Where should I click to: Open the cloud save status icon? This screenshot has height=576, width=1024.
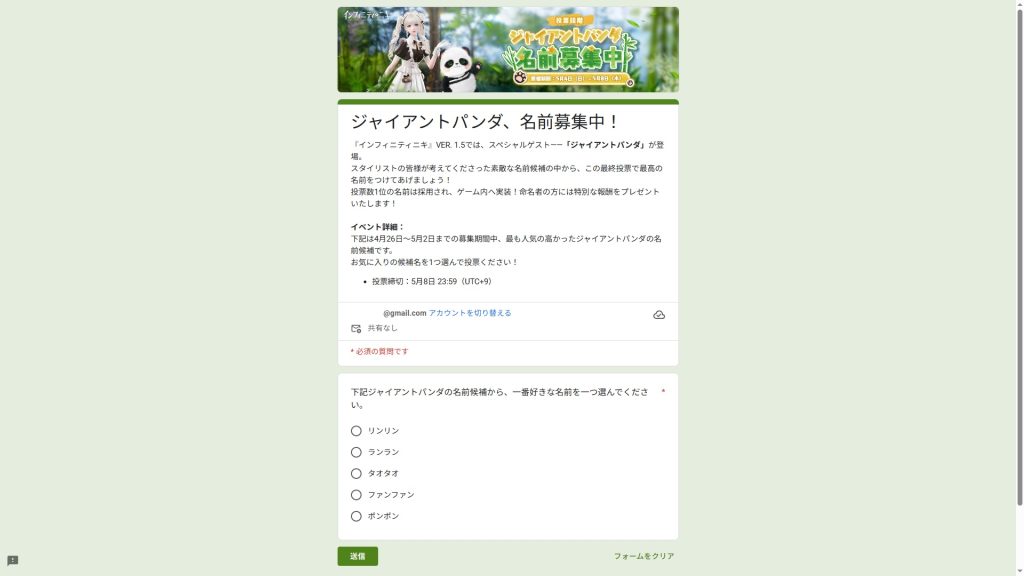point(659,315)
